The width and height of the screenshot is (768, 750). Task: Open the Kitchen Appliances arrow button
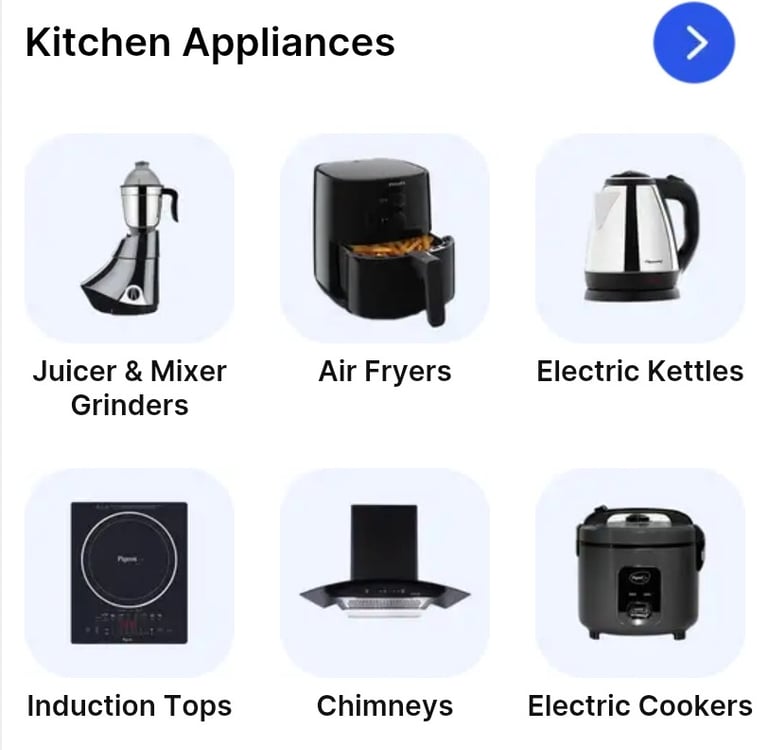tap(694, 43)
